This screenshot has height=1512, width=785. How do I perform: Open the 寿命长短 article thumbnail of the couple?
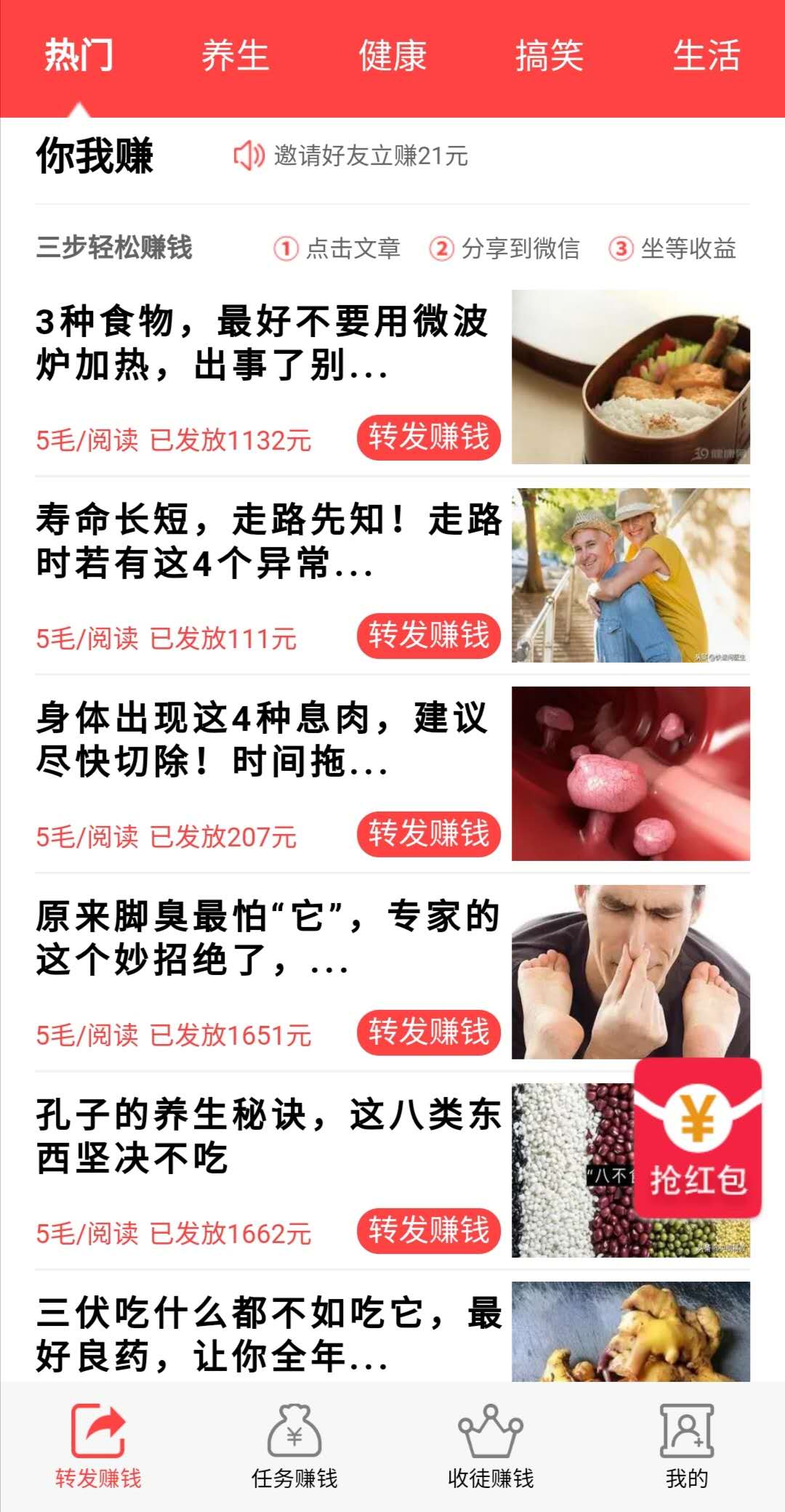[631, 575]
